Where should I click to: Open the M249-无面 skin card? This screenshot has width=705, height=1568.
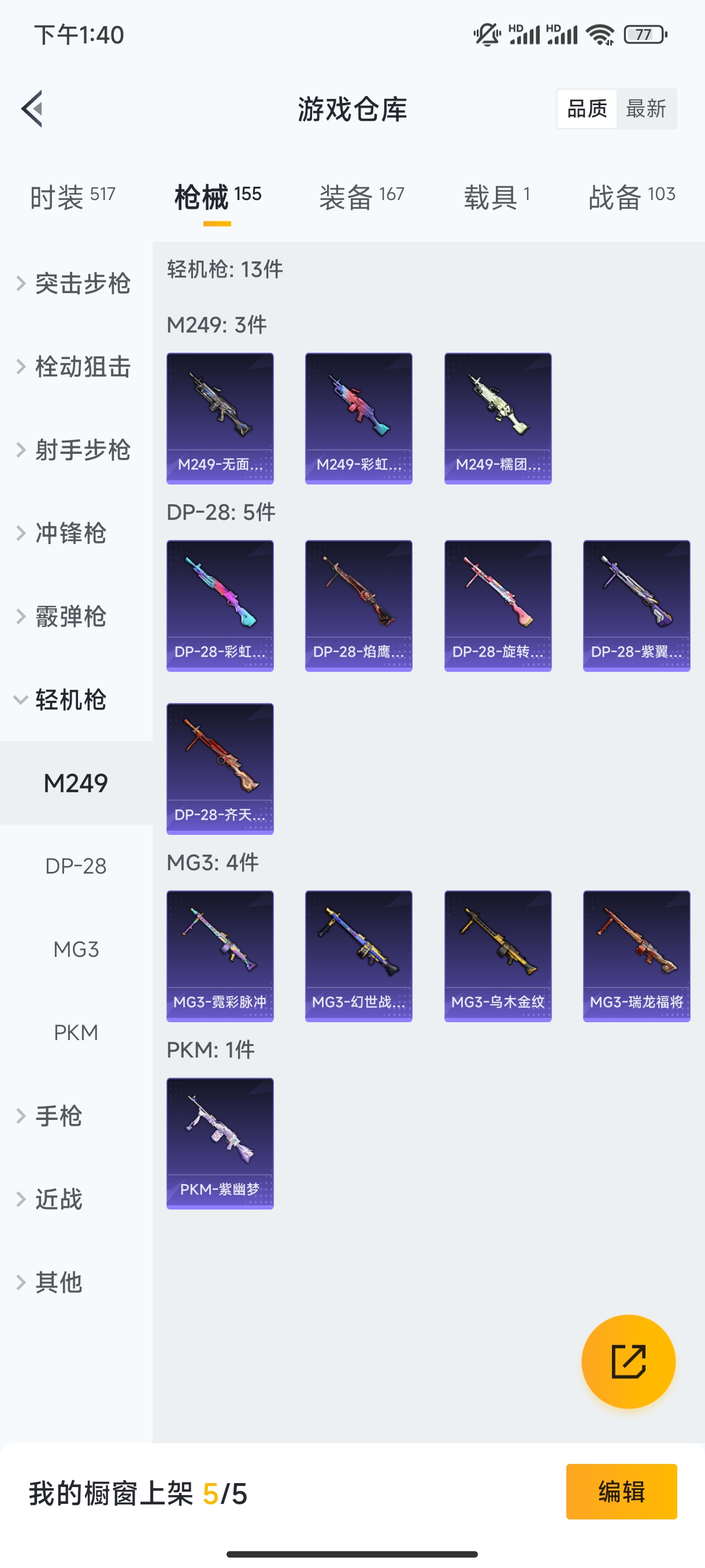220,418
